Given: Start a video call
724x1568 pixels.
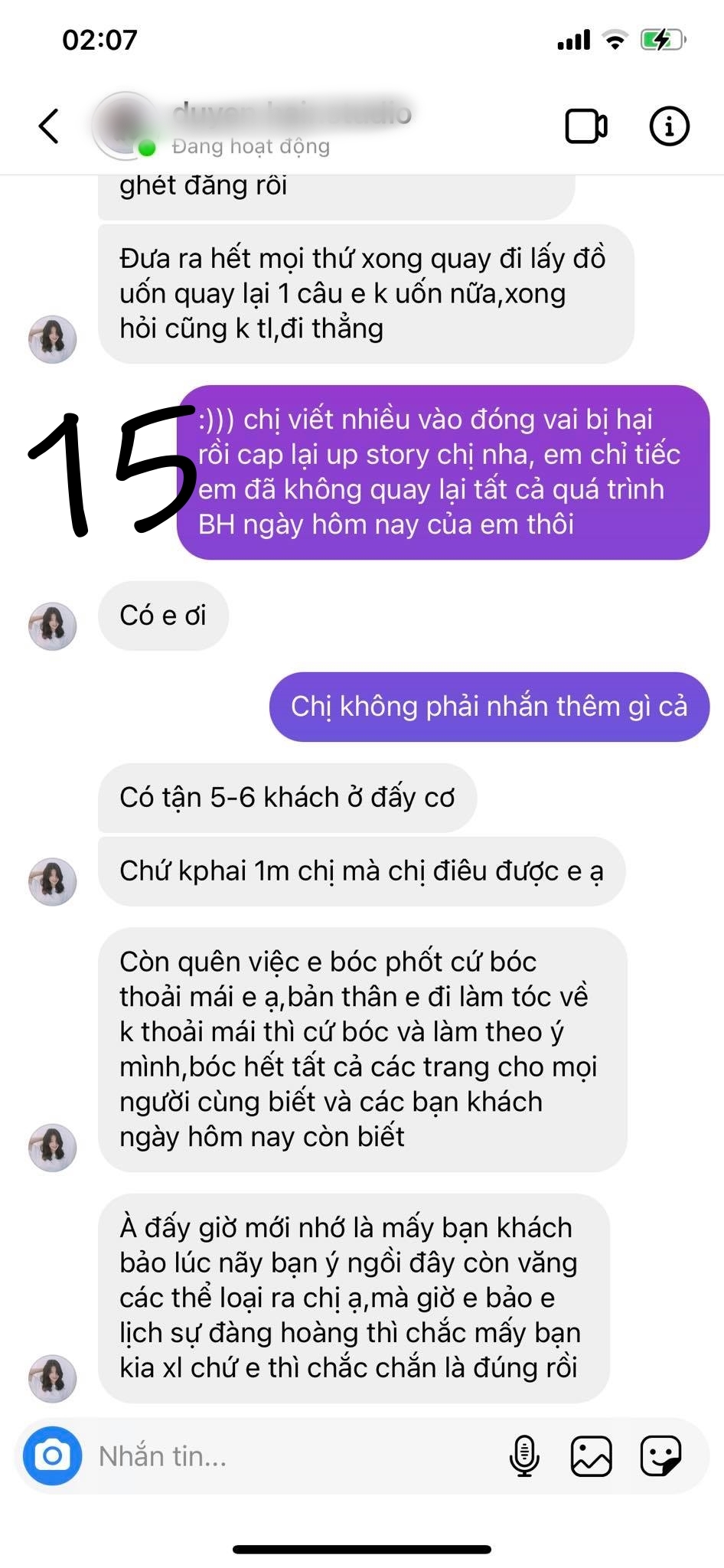Looking at the screenshot, I should coord(586,126).
